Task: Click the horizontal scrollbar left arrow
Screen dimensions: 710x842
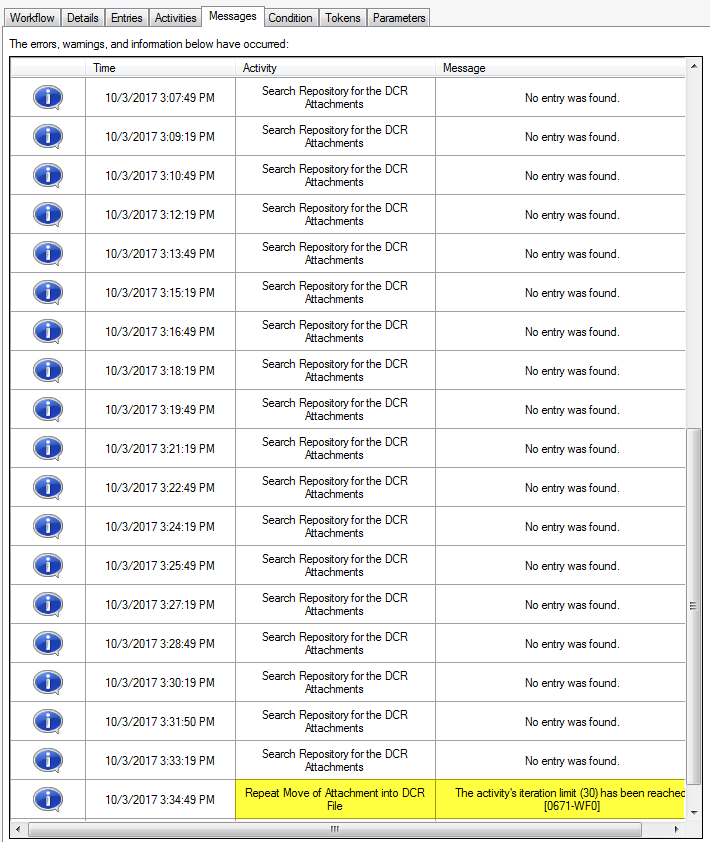Action: click(18, 829)
